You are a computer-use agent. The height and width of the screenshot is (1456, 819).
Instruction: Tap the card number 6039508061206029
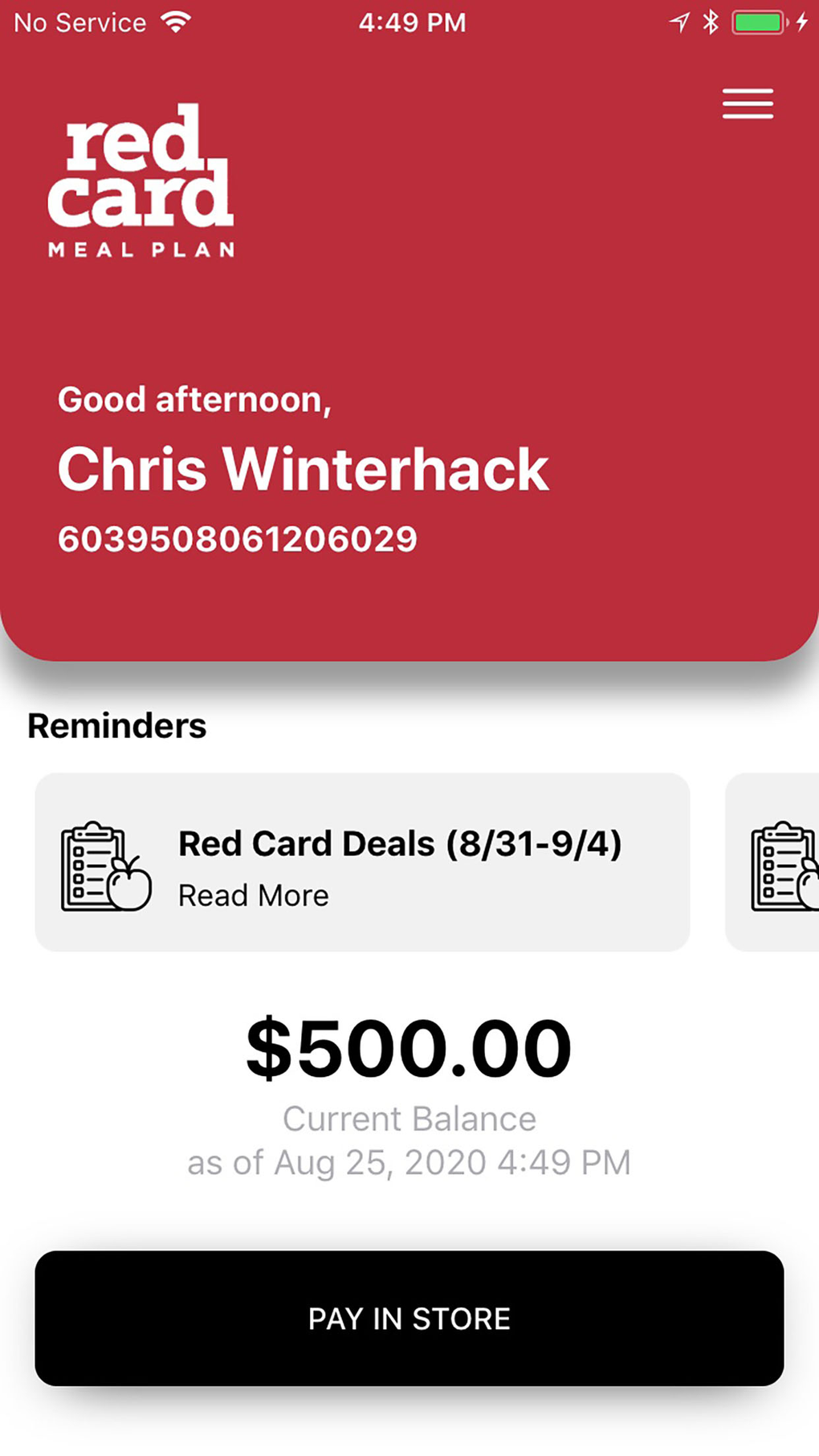coord(238,538)
